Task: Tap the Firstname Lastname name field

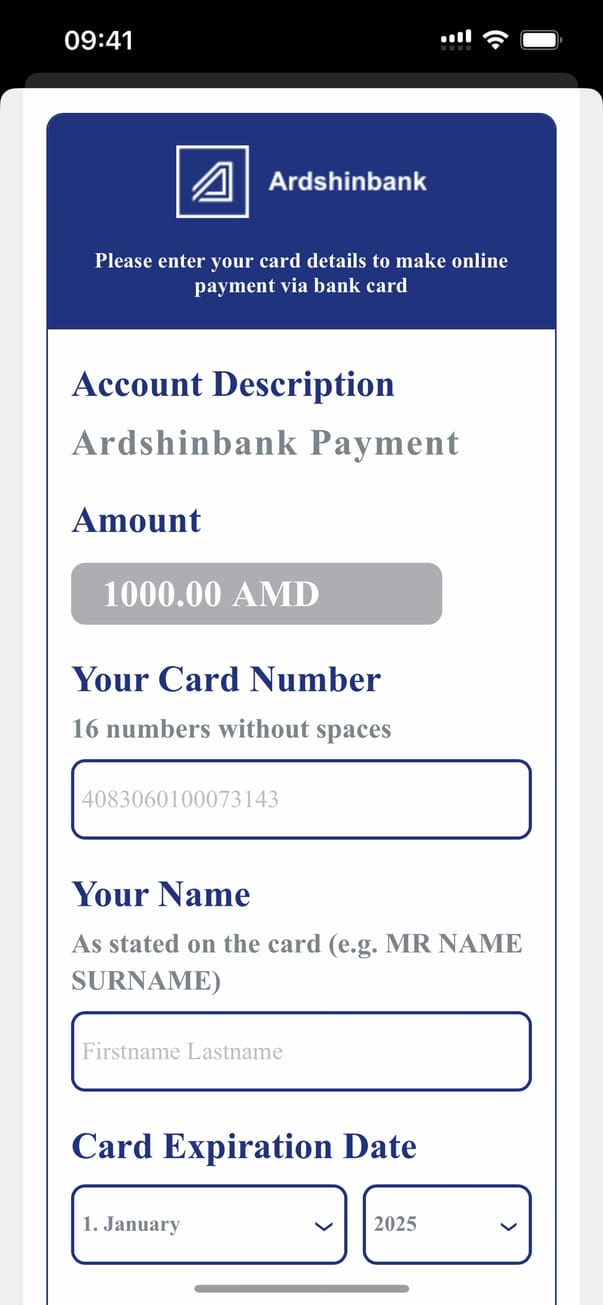Action: 301,1051
